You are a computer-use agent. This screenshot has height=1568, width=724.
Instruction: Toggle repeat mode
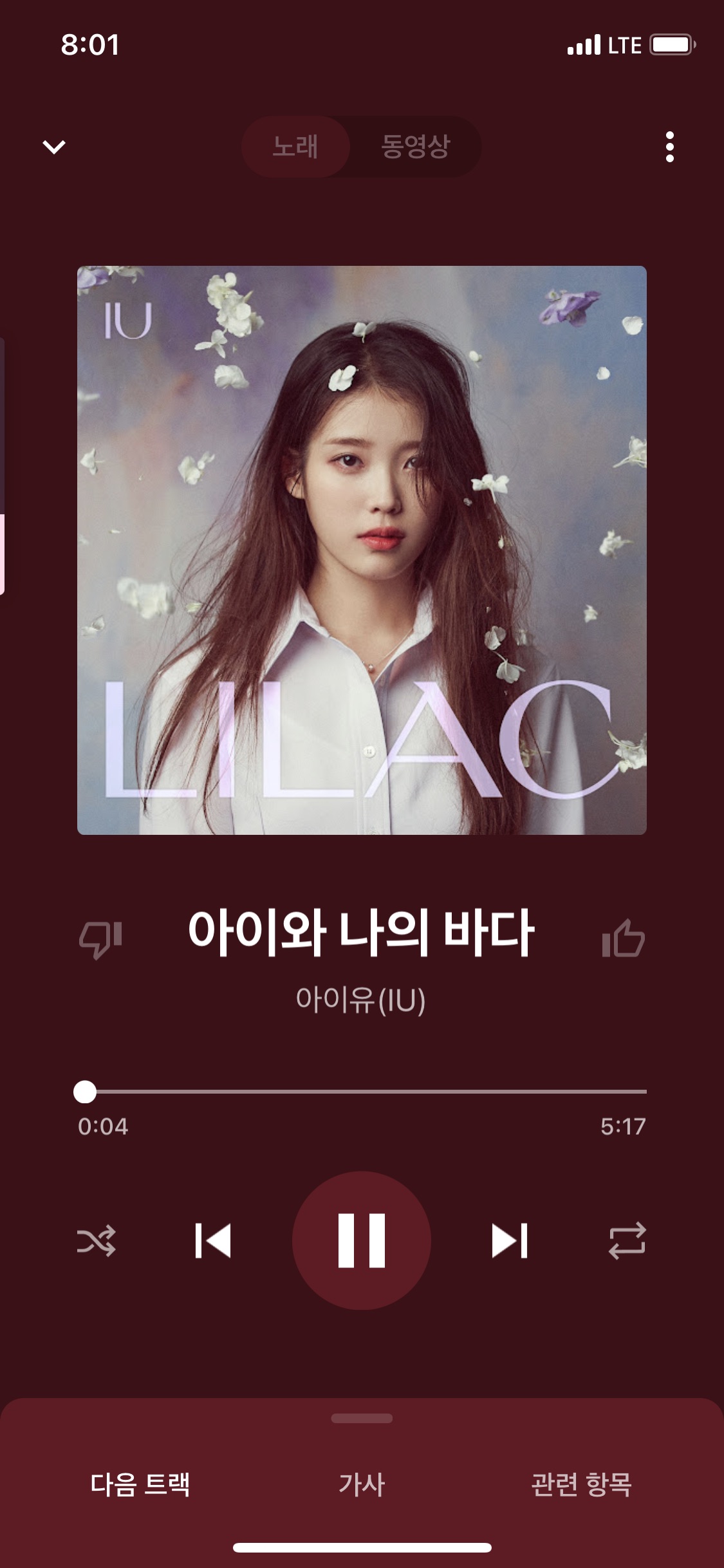tap(627, 1240)
